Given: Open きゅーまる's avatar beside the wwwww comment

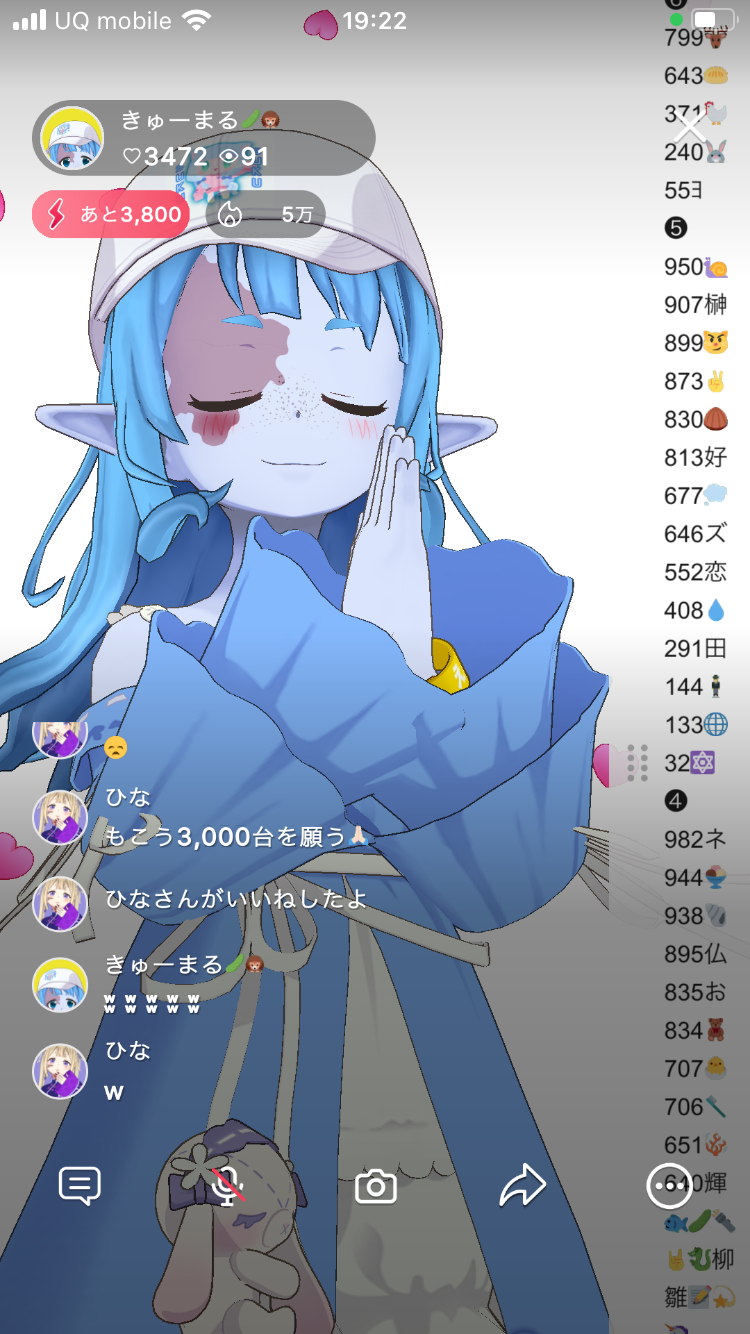Looking at the screenshot, I should pyautogui.click(x=60, y=985).
